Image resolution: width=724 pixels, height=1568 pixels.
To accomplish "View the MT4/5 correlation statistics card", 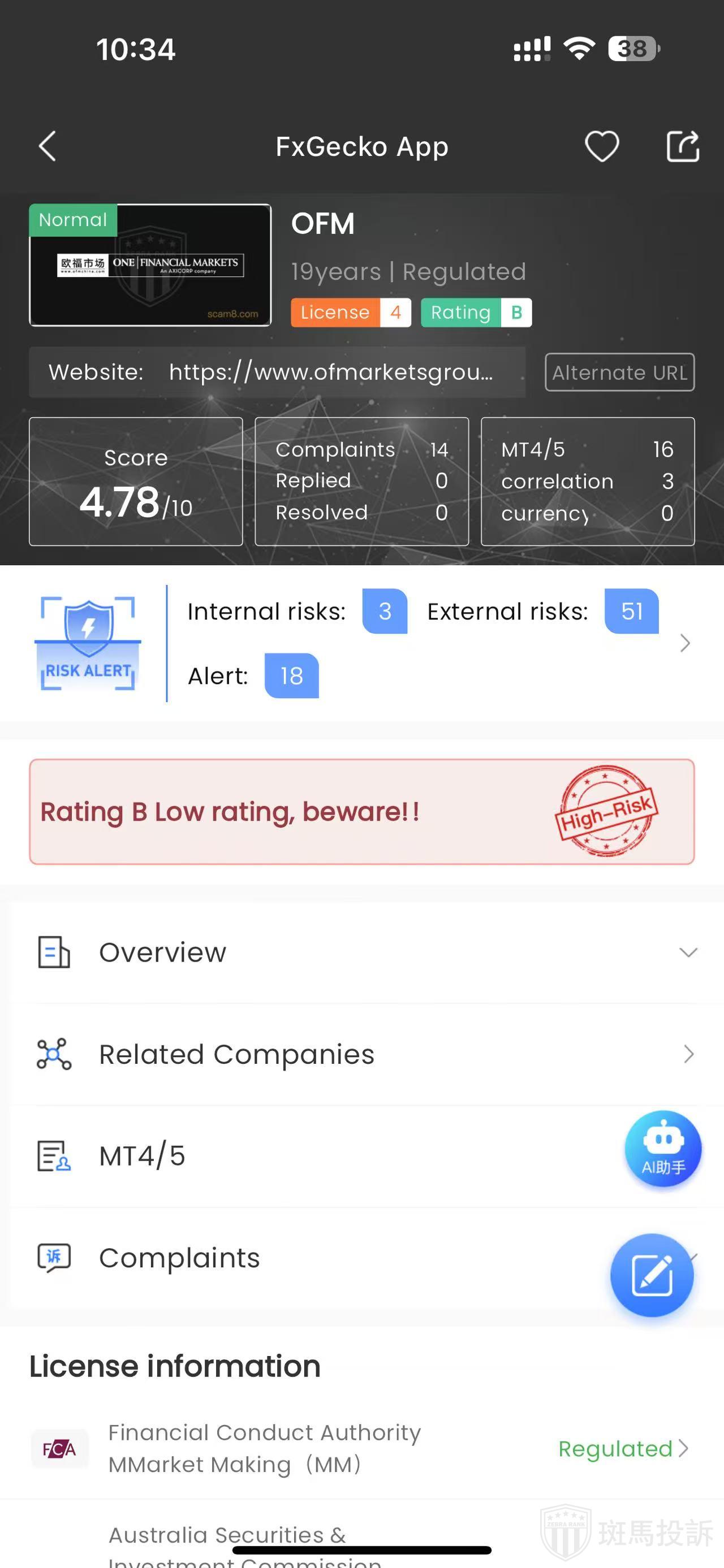I will [x=587, y=481].
